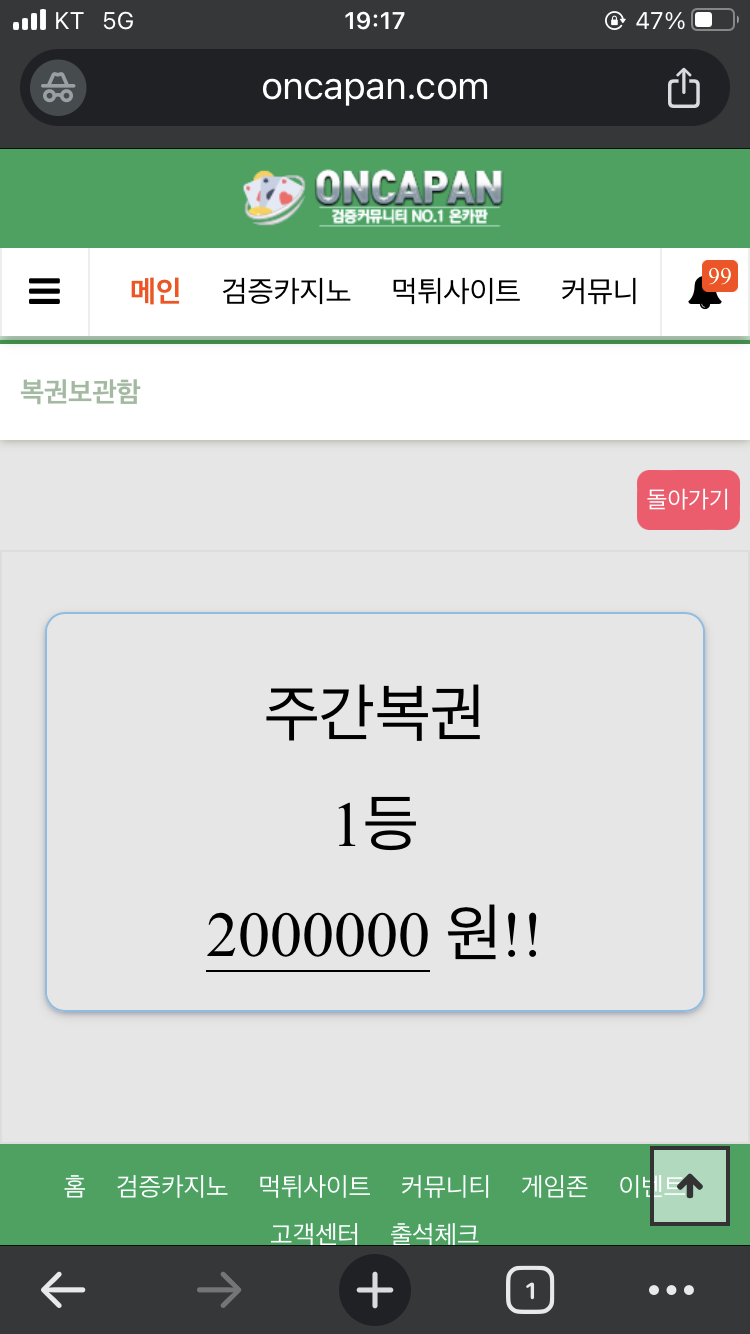Switch to the 먹튀사이트 top tab

[x=456, y=291]
